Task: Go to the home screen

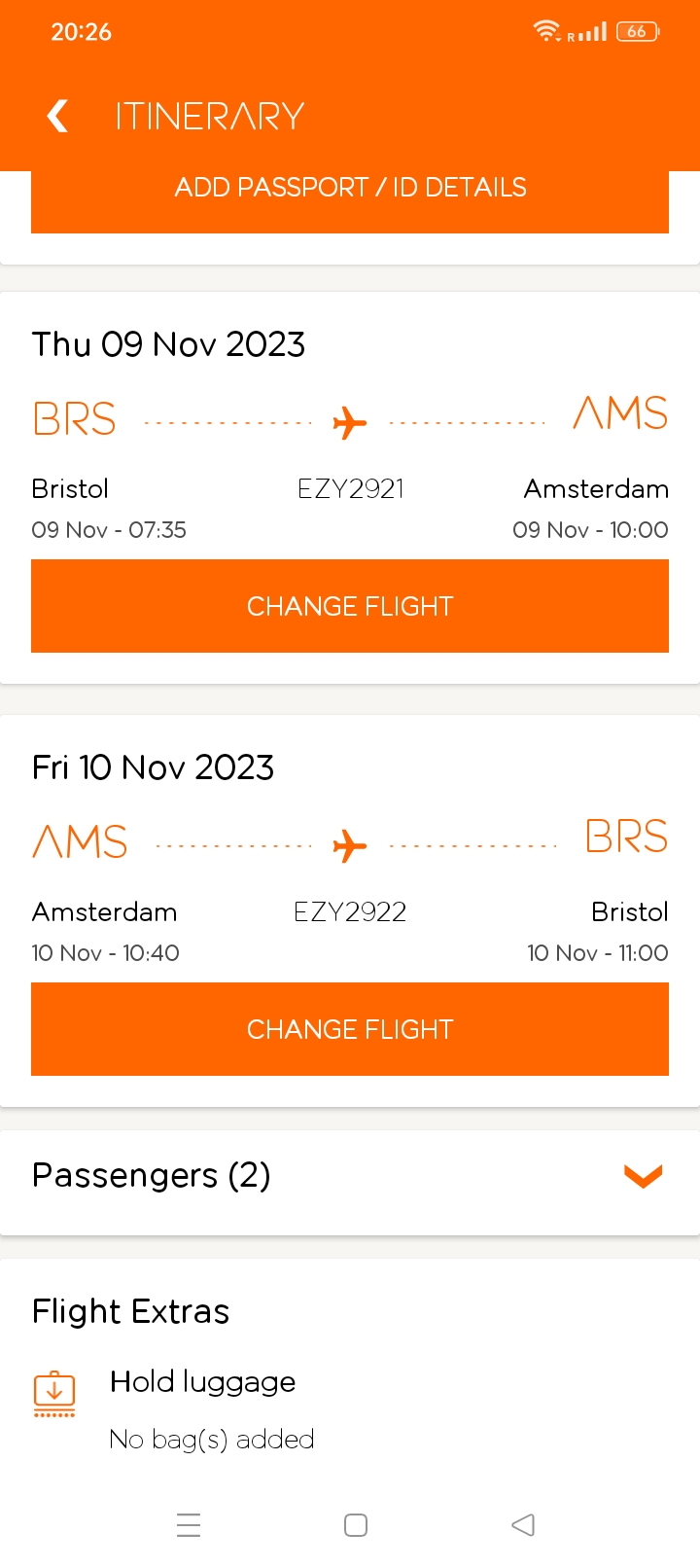Action: coord(356,1524)
